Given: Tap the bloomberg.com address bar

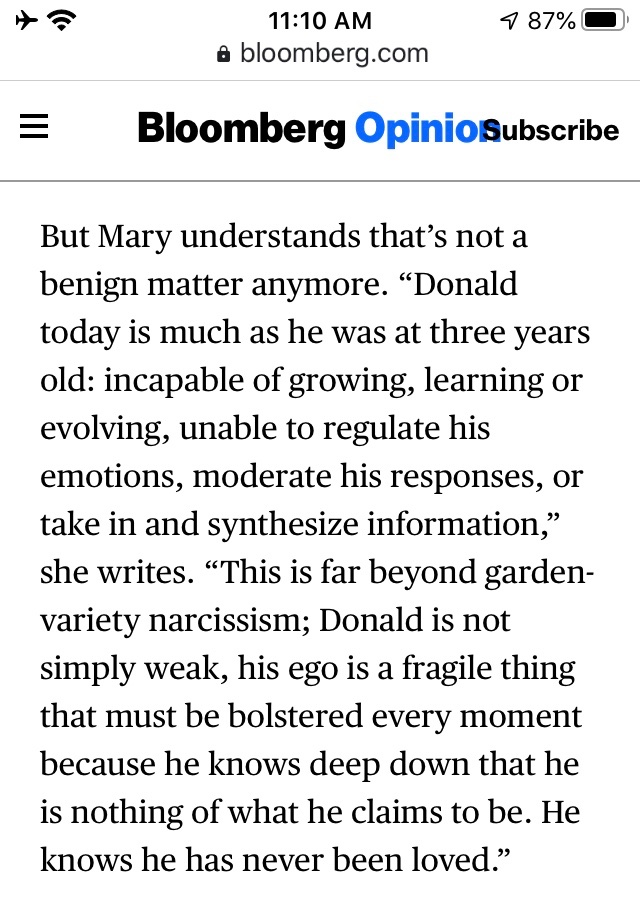Looking at the screenshot, I should click(x=322, y=54).
